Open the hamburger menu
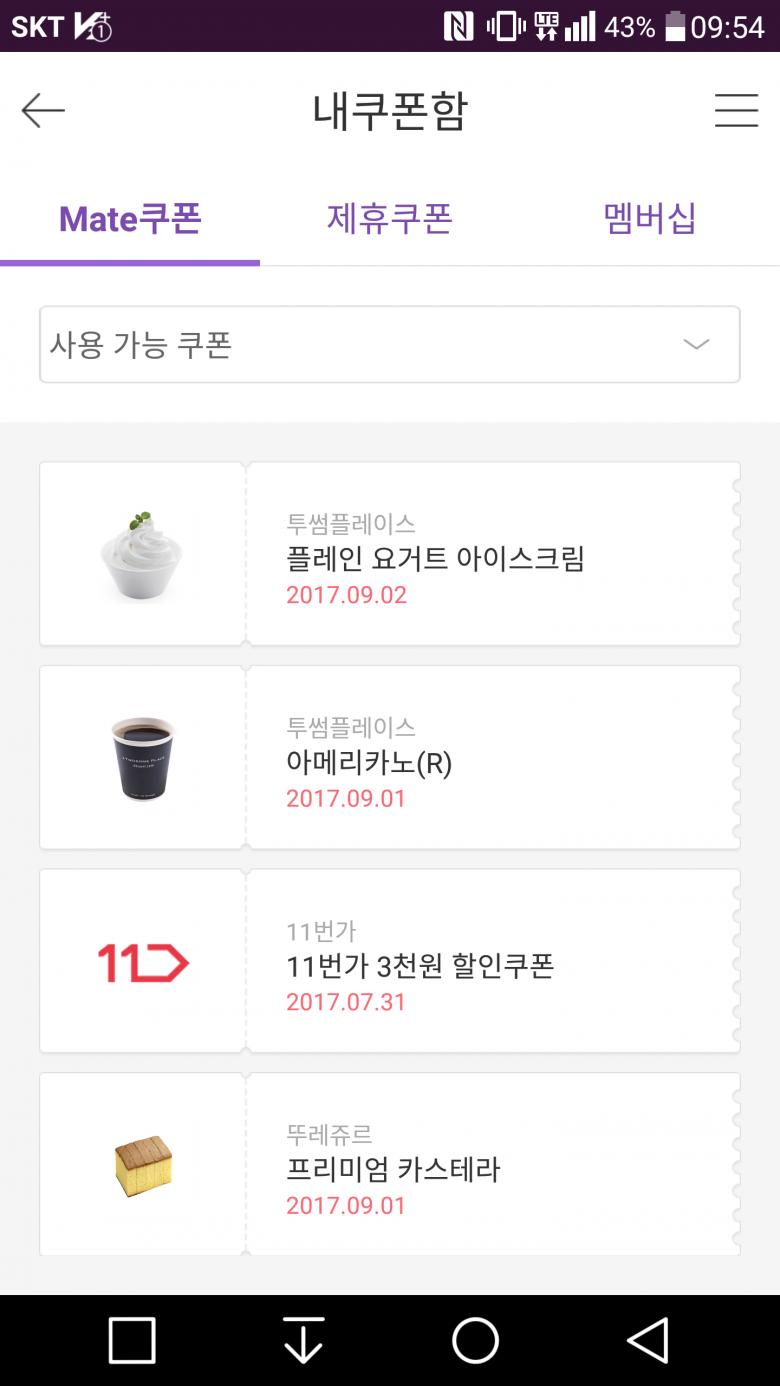780x1386 pixels. point(736,110)
